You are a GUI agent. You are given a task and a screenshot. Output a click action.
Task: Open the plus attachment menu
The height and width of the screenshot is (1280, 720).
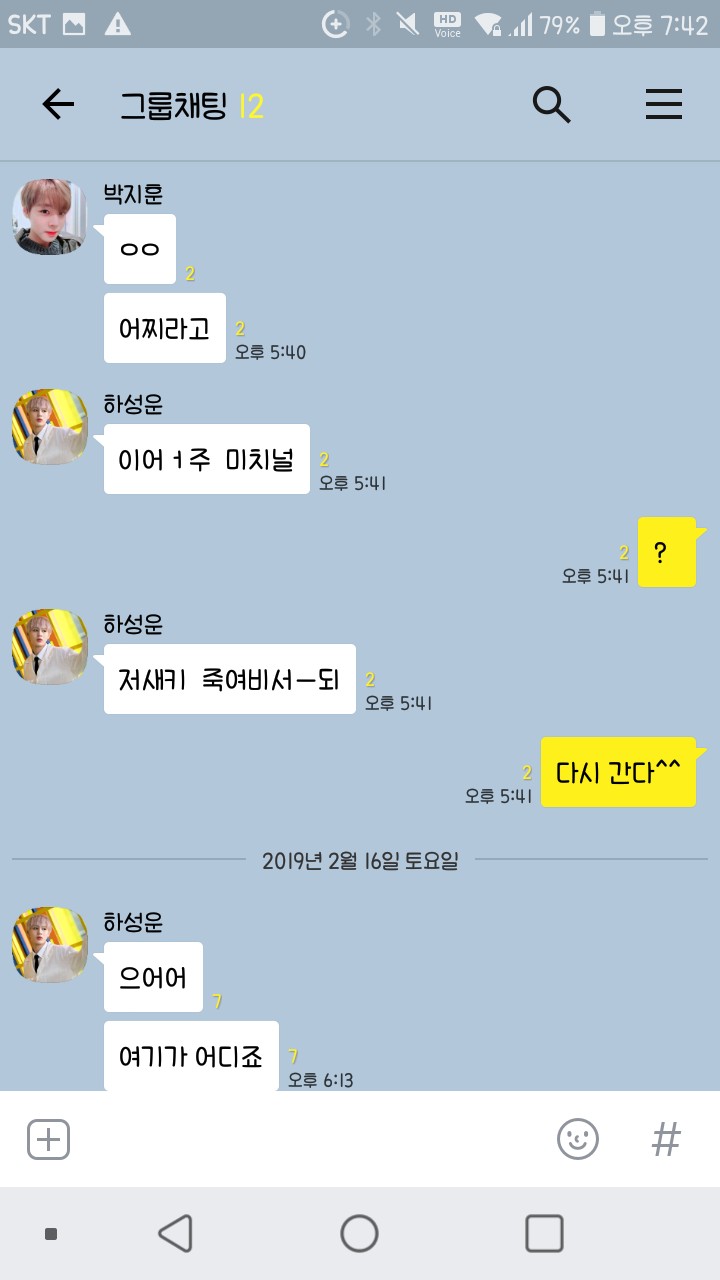pos(48,1139)
